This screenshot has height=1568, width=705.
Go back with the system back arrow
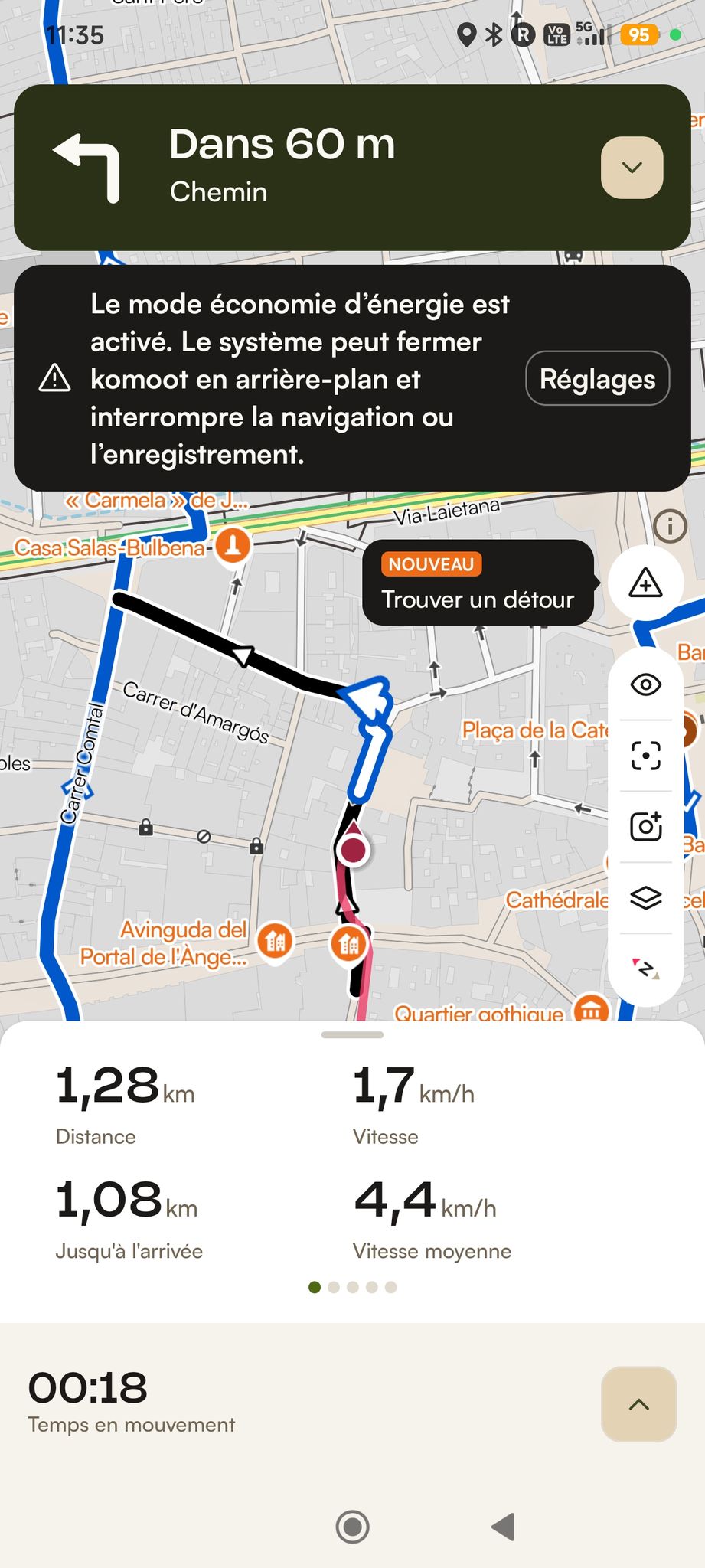(503, 1527)
